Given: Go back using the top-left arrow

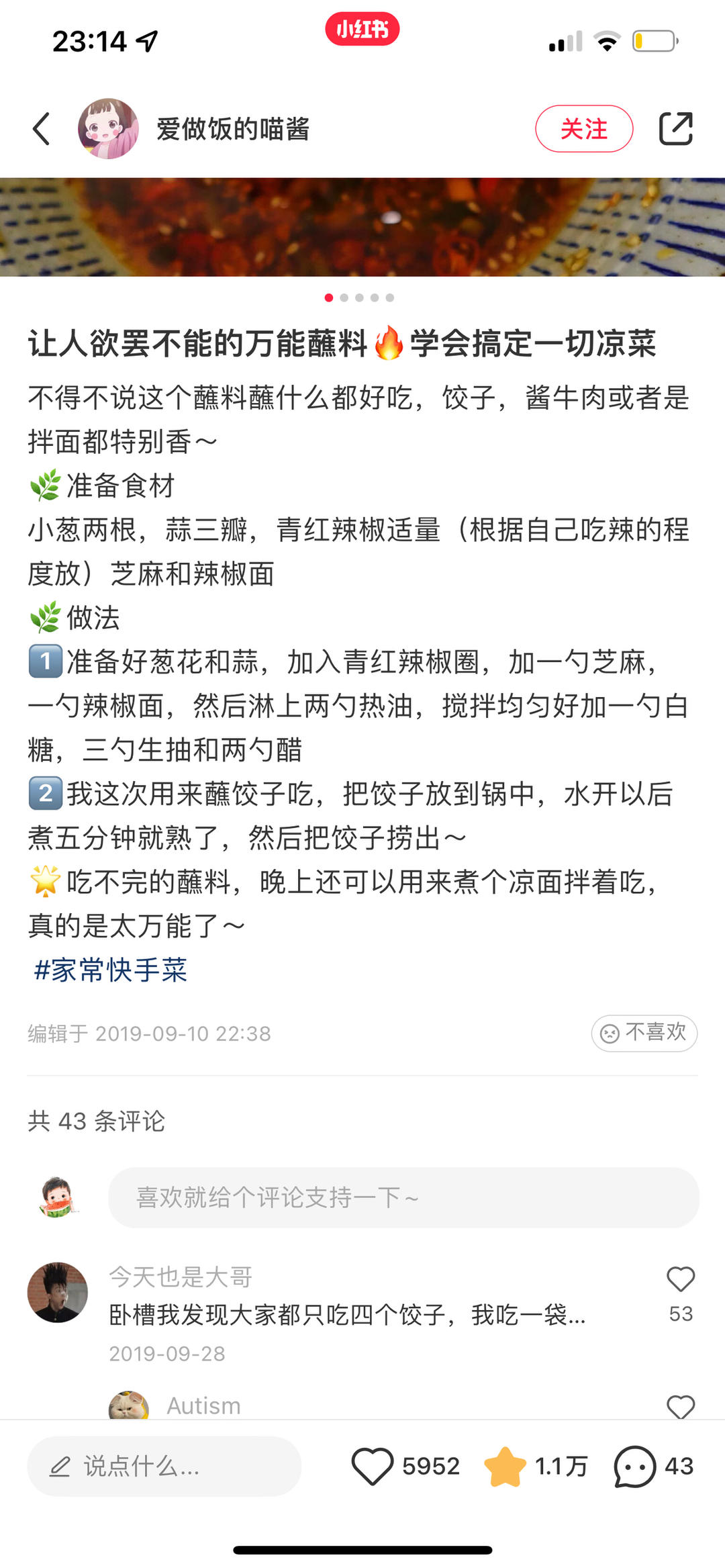Looking at the screenshot, I should click(x=42, y=129).
